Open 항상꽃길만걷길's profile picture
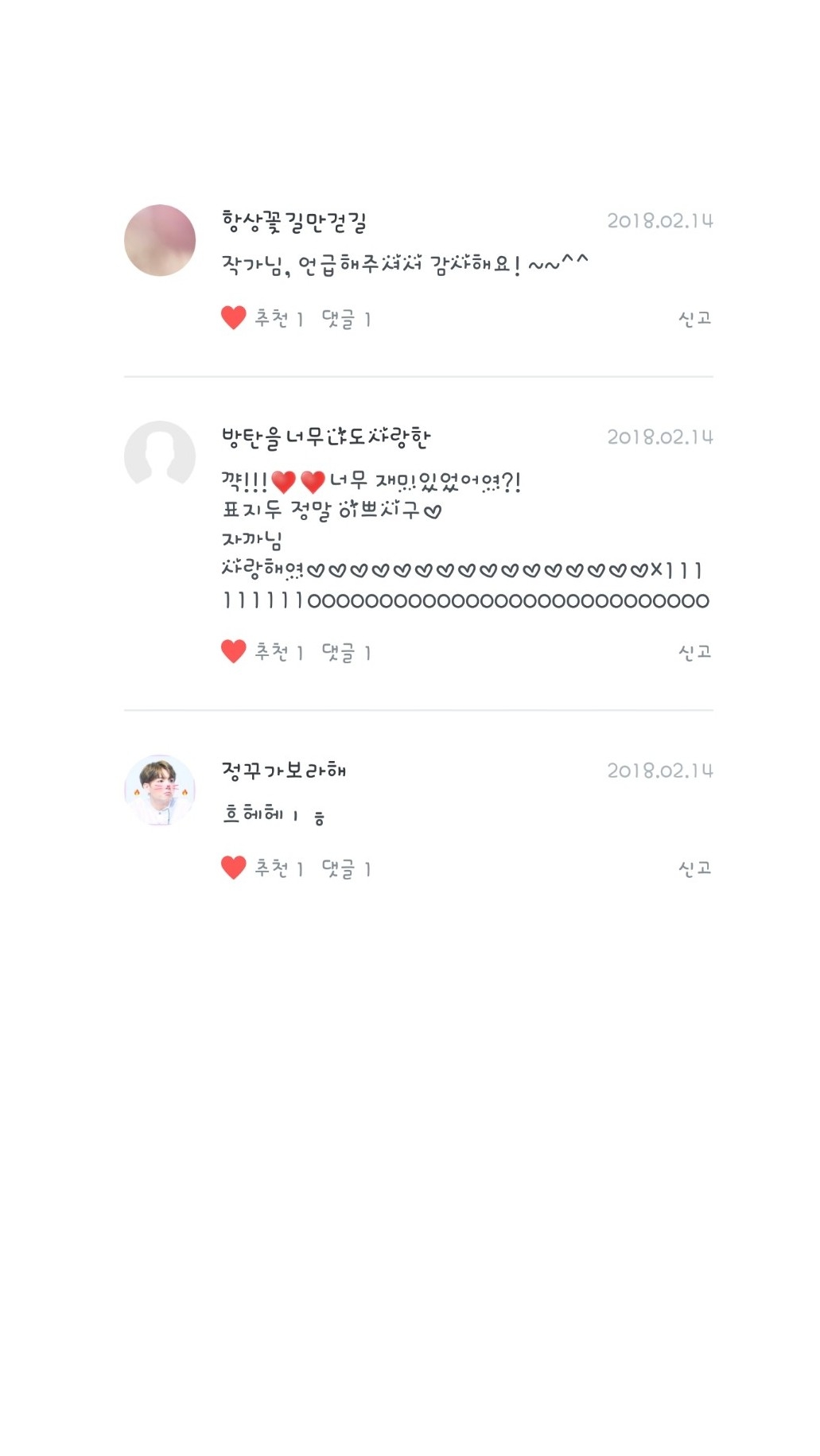The width and height of the screenshot is (820, 1456). click(160, 240)
